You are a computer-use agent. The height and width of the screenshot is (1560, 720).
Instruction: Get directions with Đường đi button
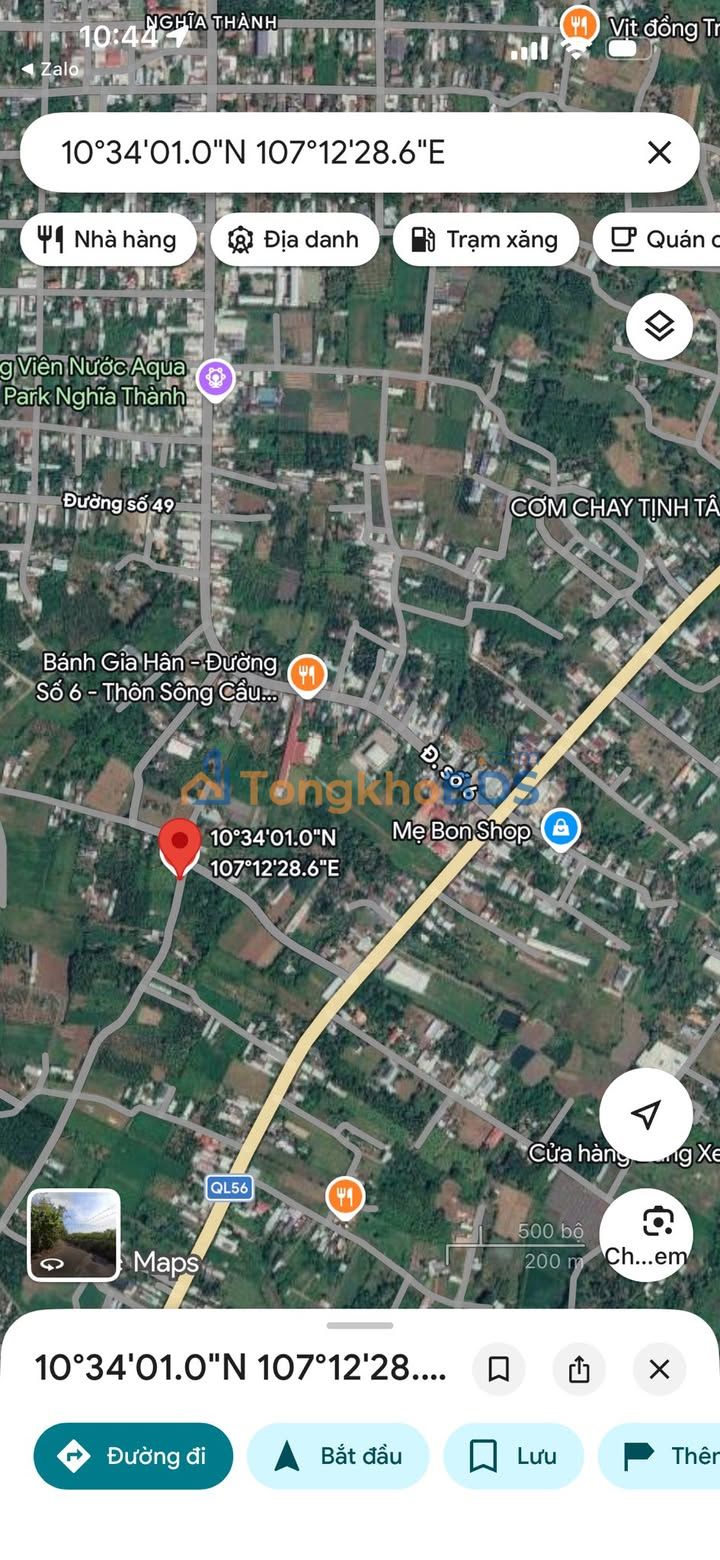point(133,1456)
